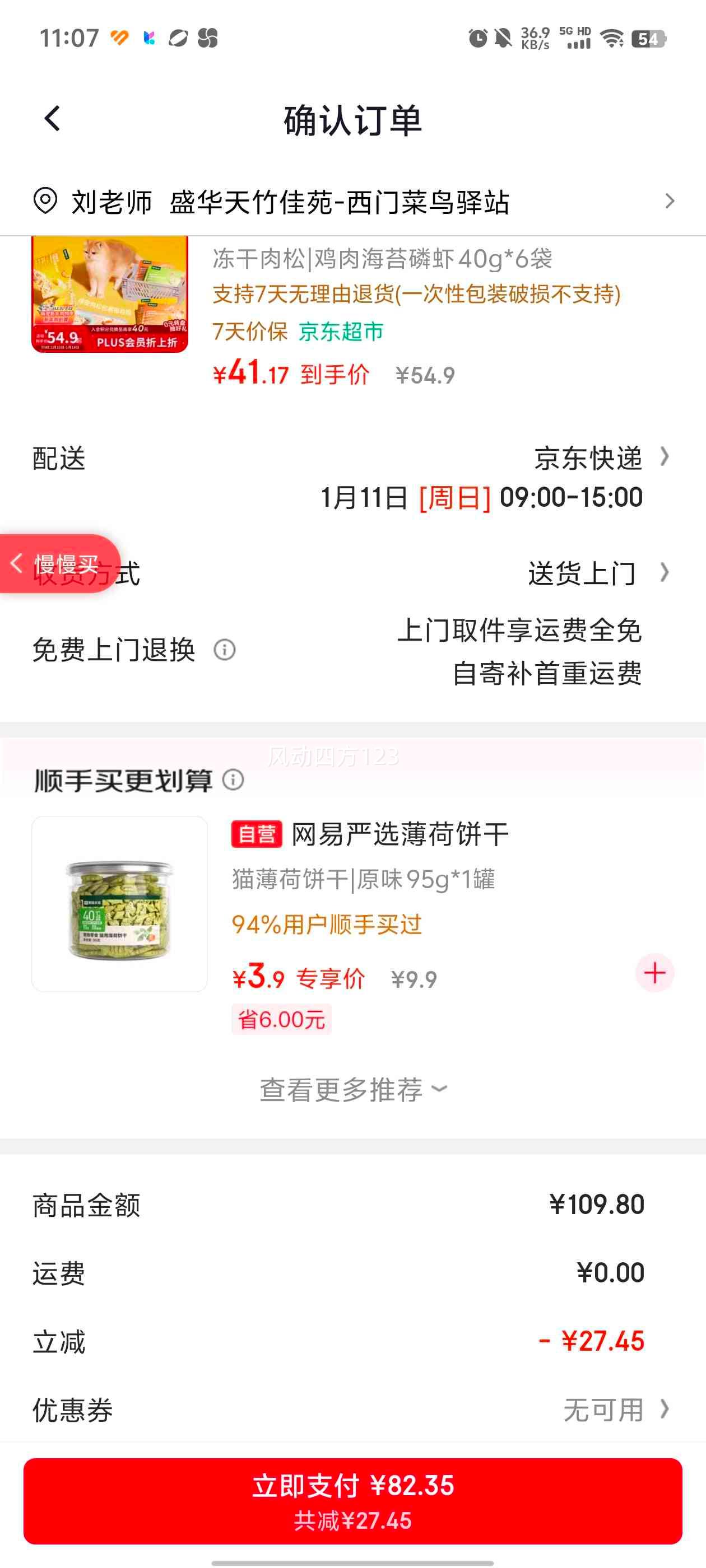Add 网易严选薄荷饼干 with the plus button

point(654,973)
